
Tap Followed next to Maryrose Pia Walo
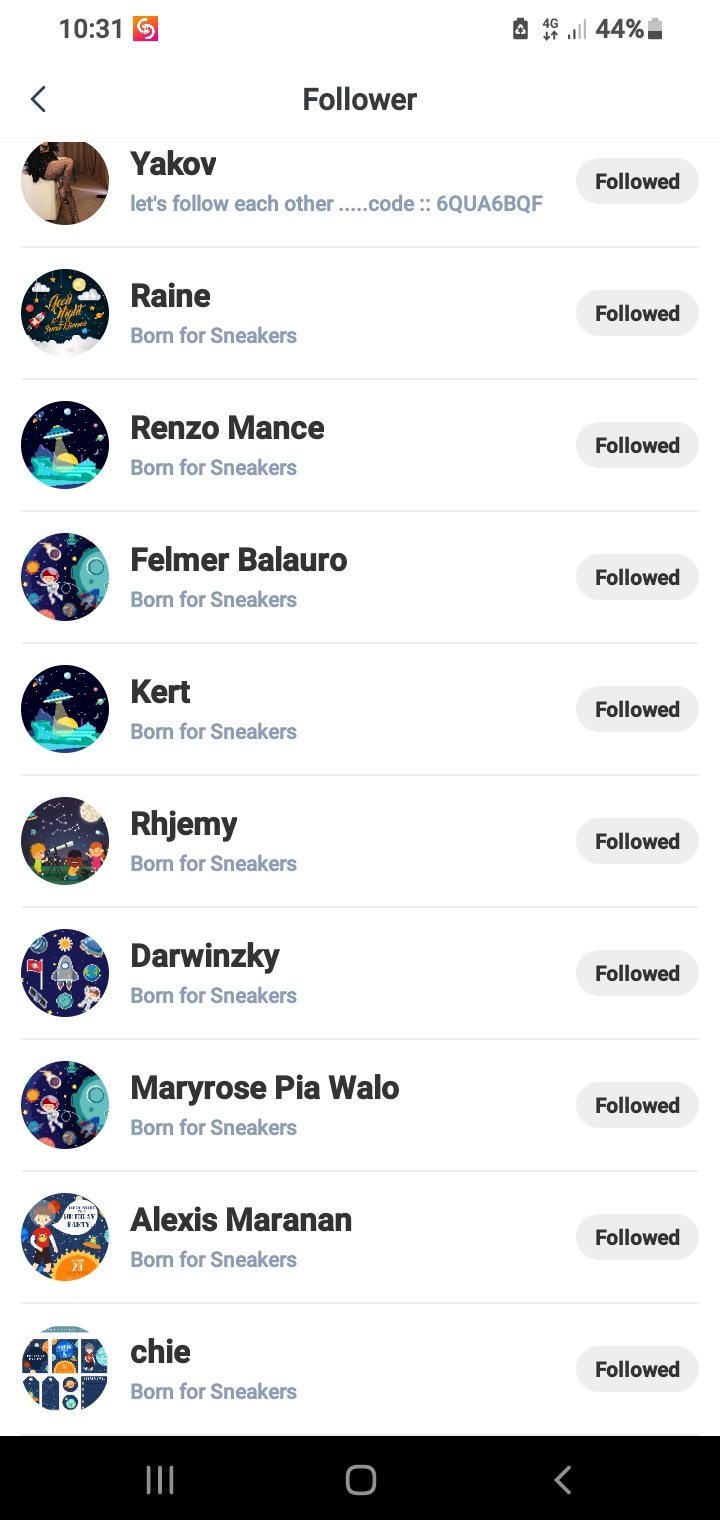[x=637, y=1105]
